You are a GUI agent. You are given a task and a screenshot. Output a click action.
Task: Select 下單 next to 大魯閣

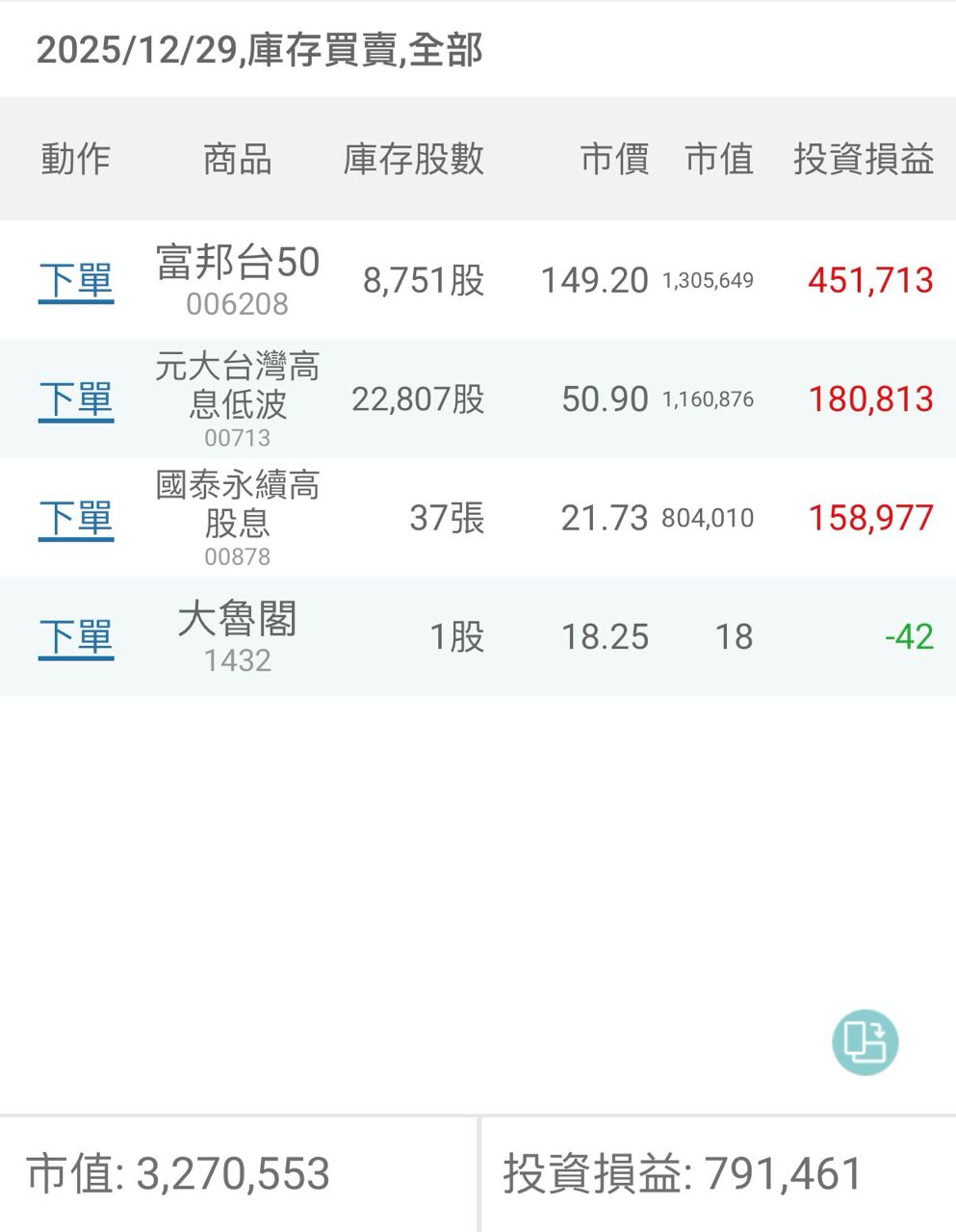tap(76, 637)
